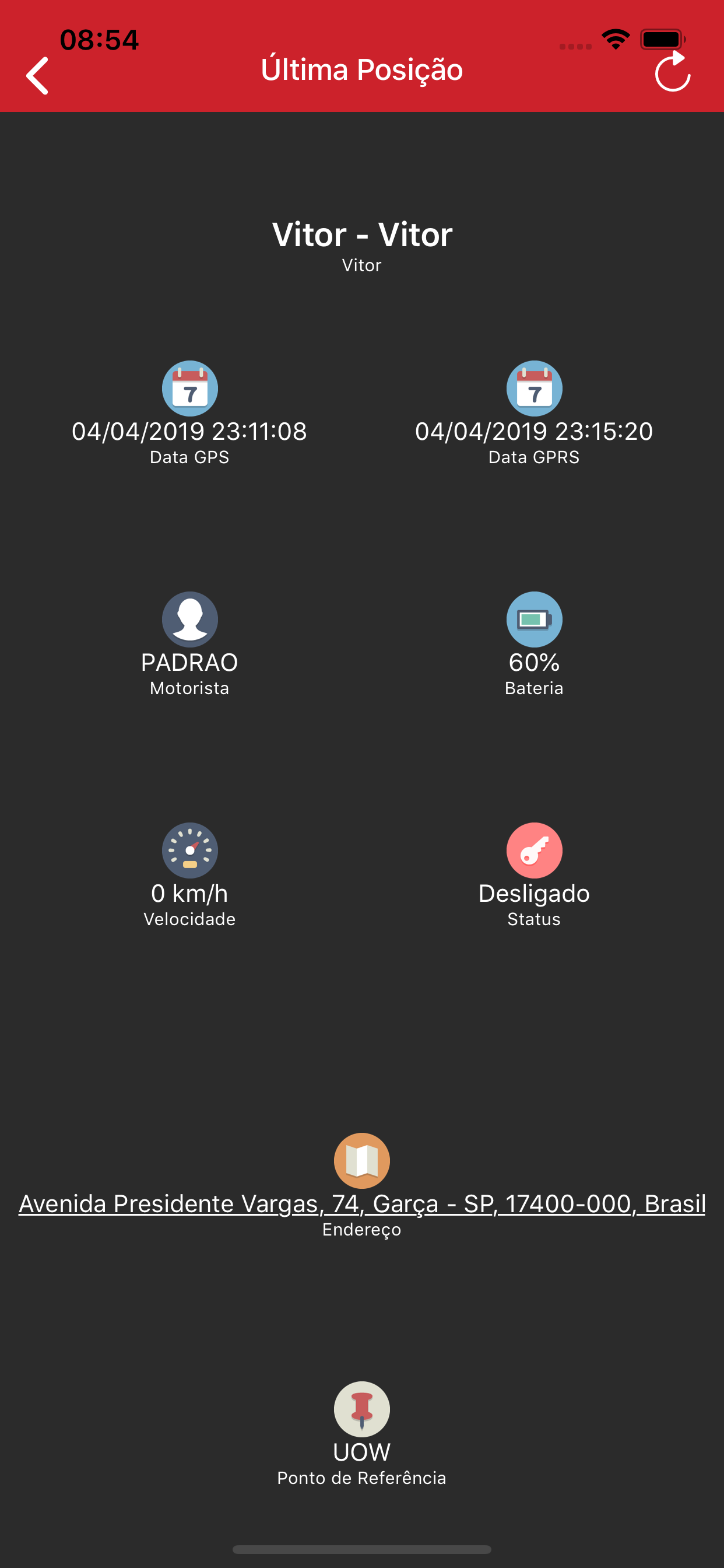
Task: Click the Desligado status text
Action: coord(533,894)
